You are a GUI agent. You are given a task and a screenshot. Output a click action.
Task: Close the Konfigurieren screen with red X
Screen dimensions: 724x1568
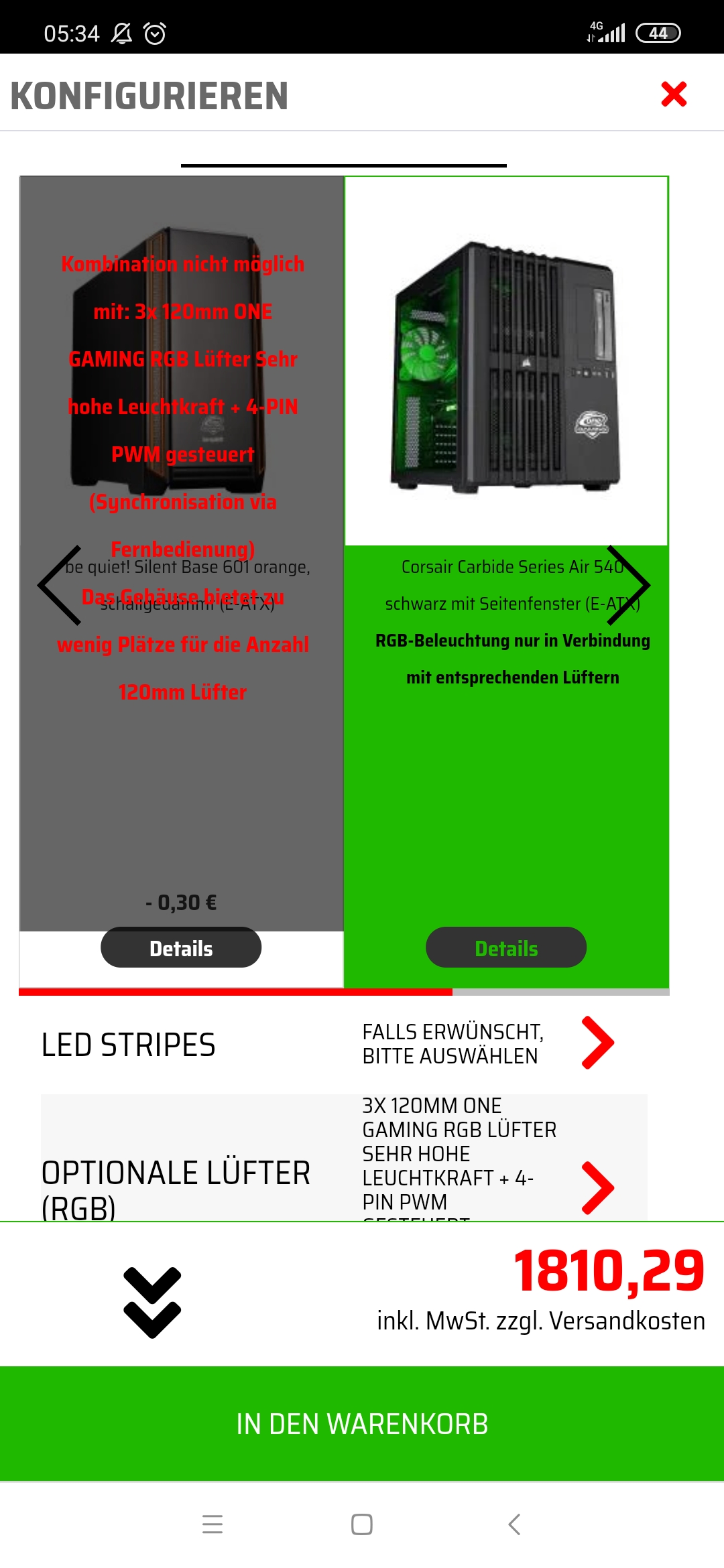[674, 94]
